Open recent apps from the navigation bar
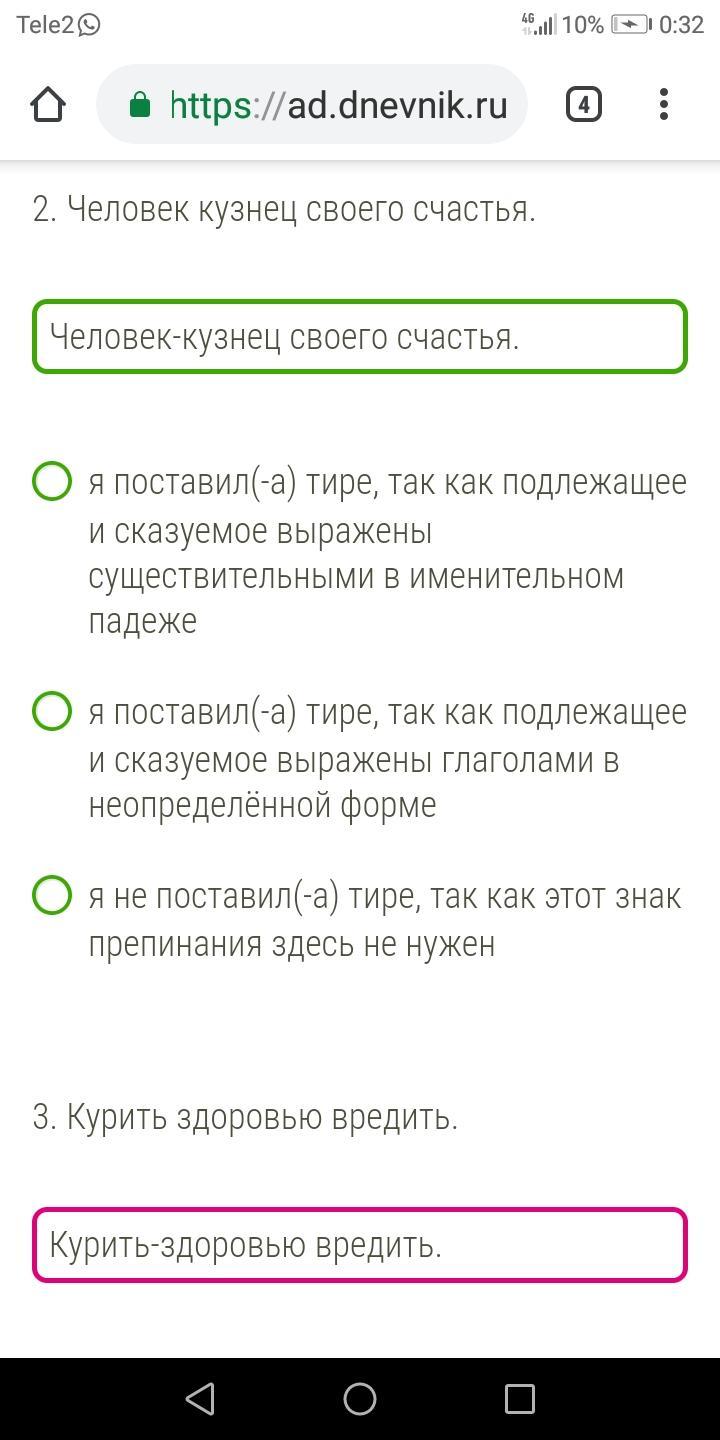The height and width of the screenshot is (1440, 720). click(520, 1398)
